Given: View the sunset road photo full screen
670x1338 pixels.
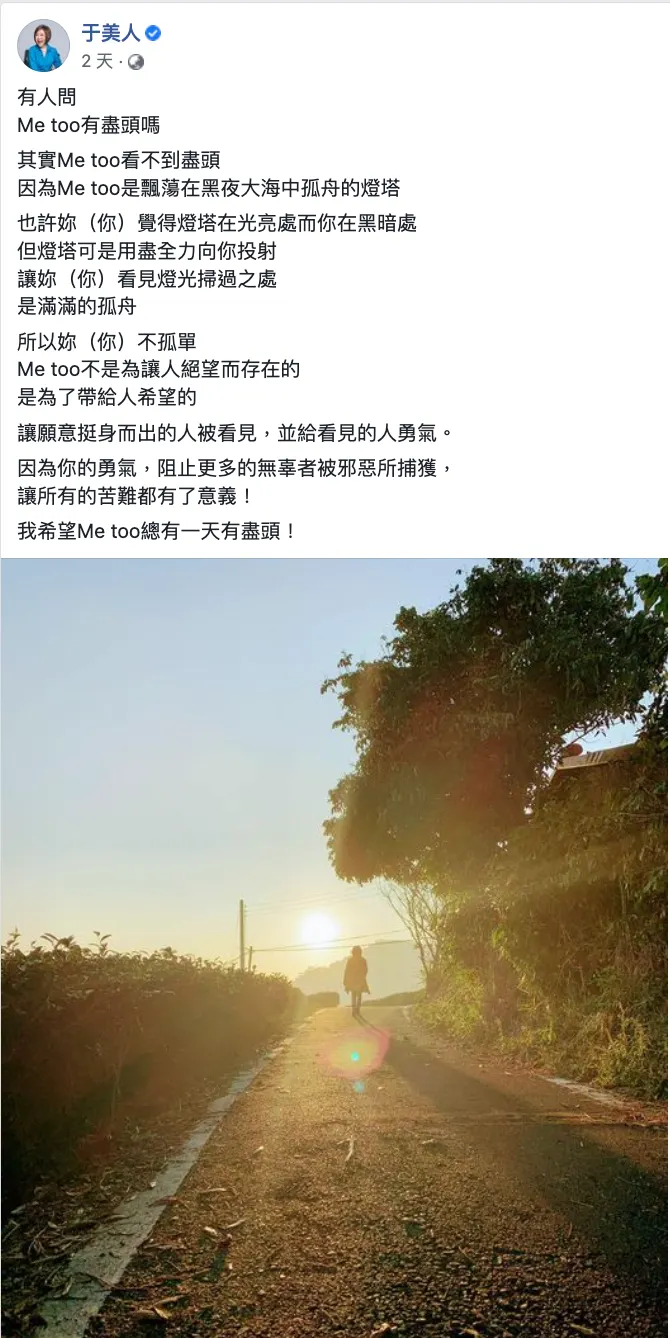Looking at the screenshot, I should point(335,947).
